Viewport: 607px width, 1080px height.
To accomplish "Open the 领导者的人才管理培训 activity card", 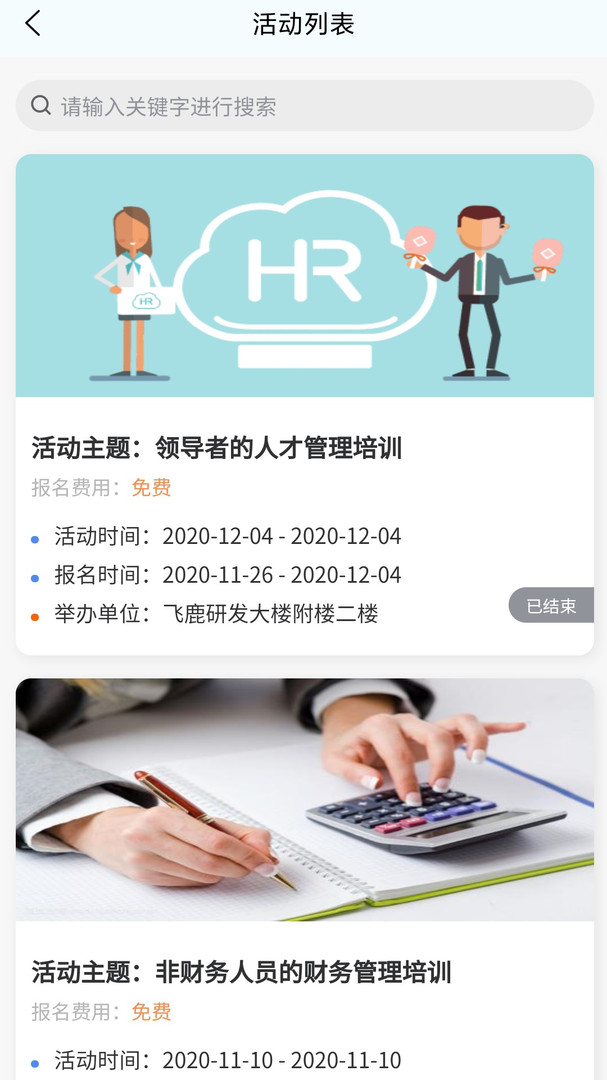I will point(304,447).
